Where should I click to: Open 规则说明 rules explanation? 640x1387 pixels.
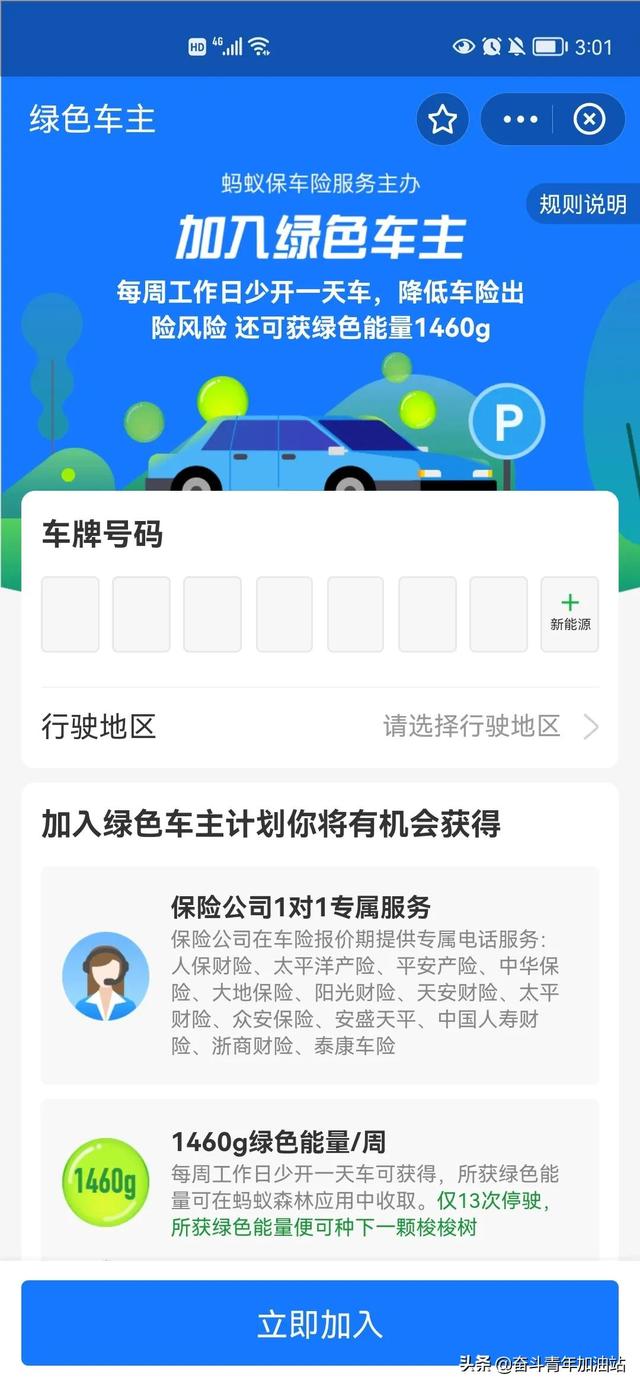[583, 204]
